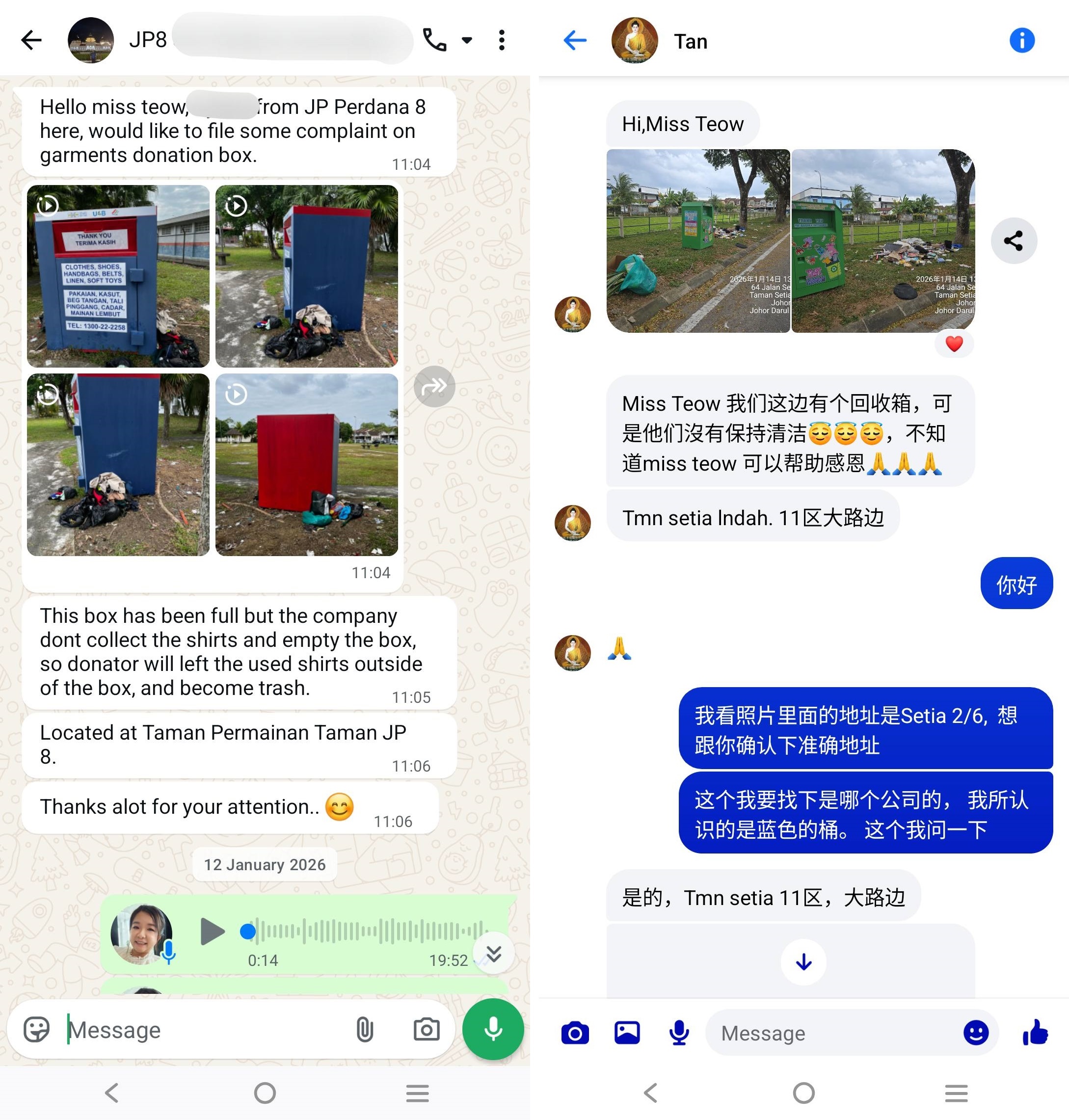Focus the WhatsApp Message text field

point(199,1029)
